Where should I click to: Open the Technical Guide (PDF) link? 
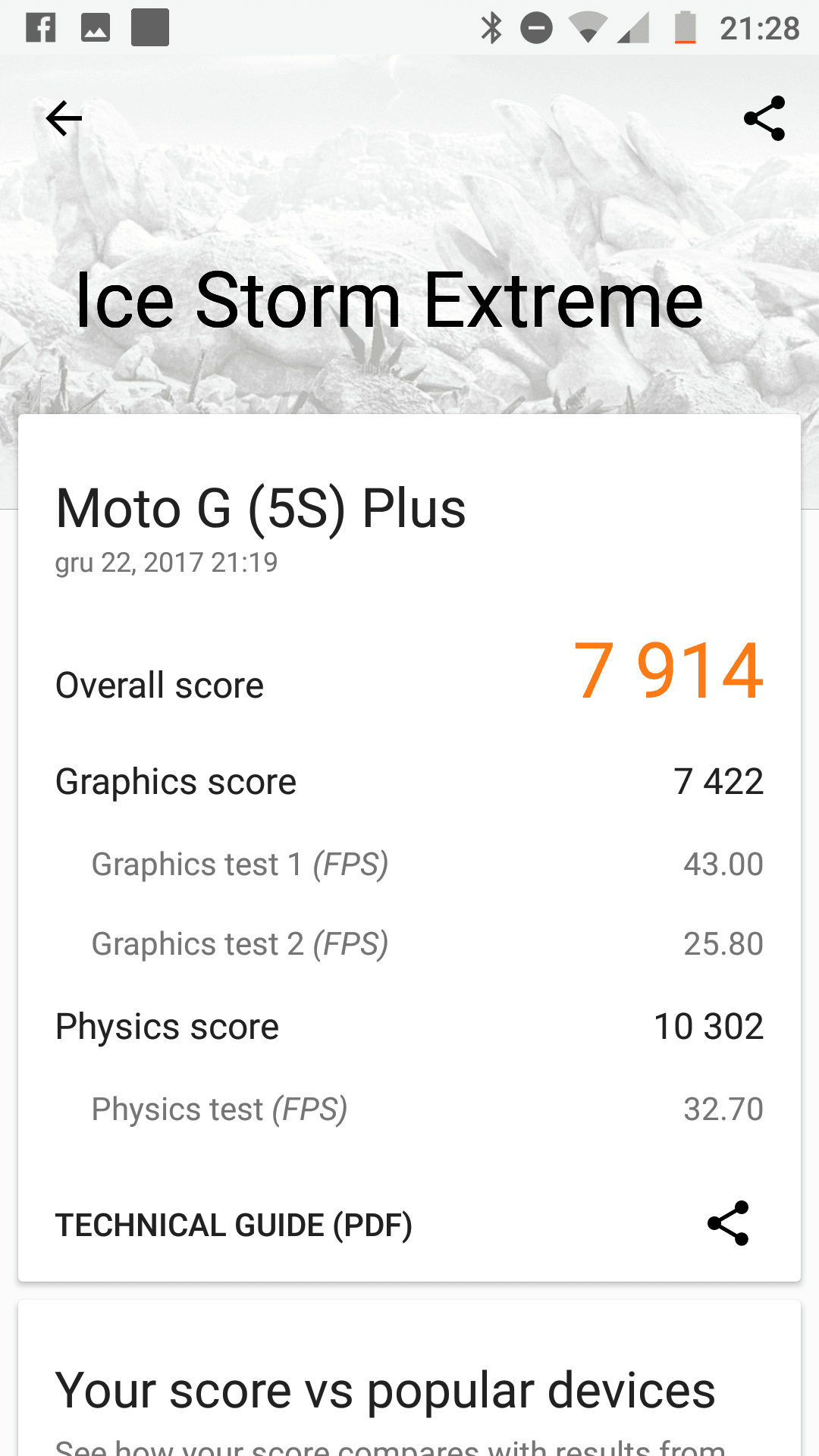(x=234, y=1225)
